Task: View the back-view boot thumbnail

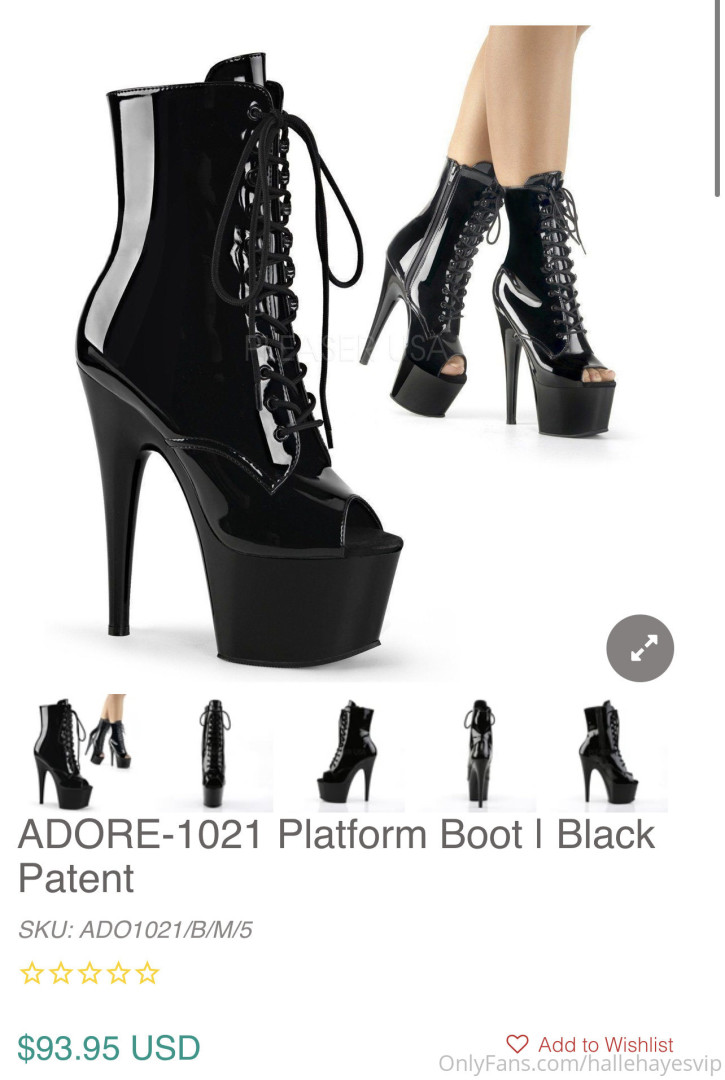Action: 479,752
